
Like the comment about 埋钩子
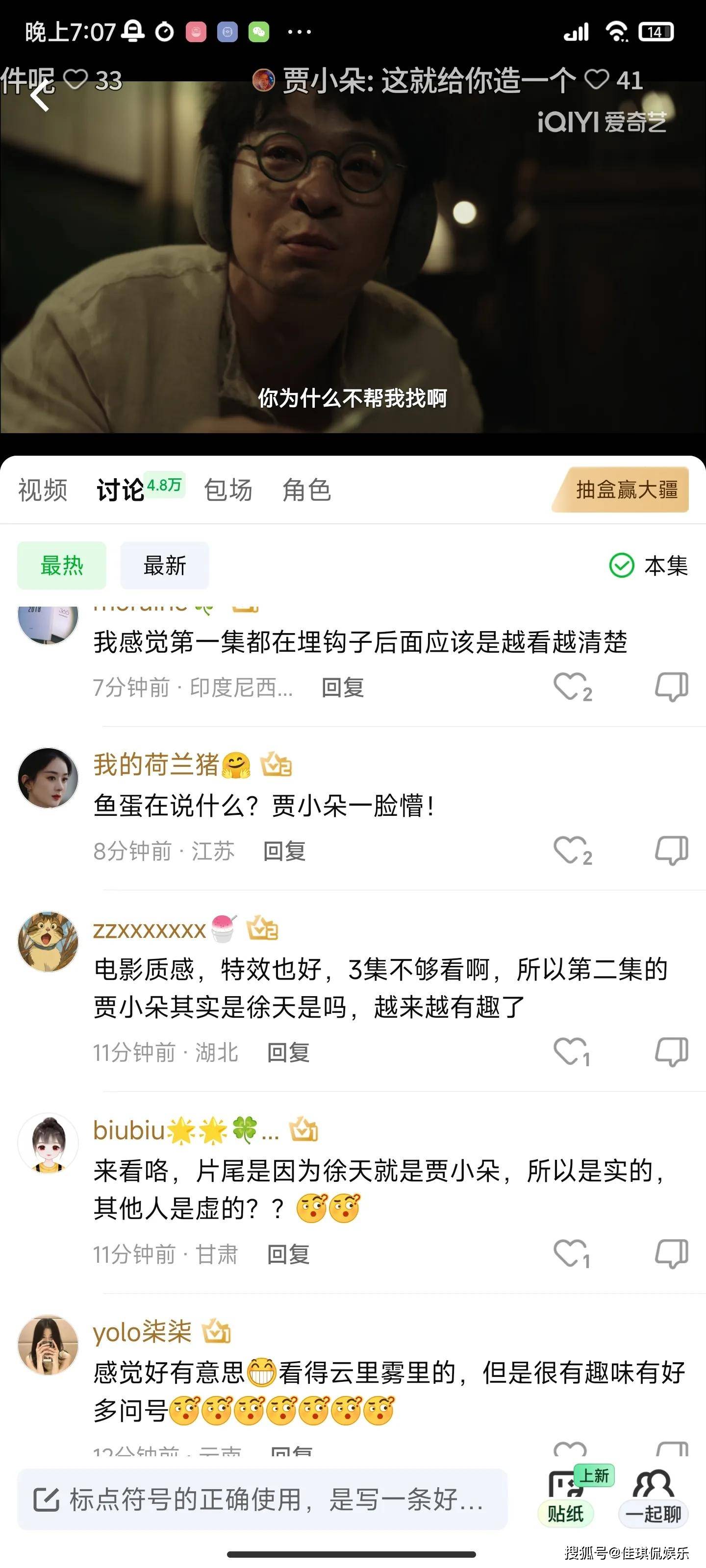pos(573,687)
